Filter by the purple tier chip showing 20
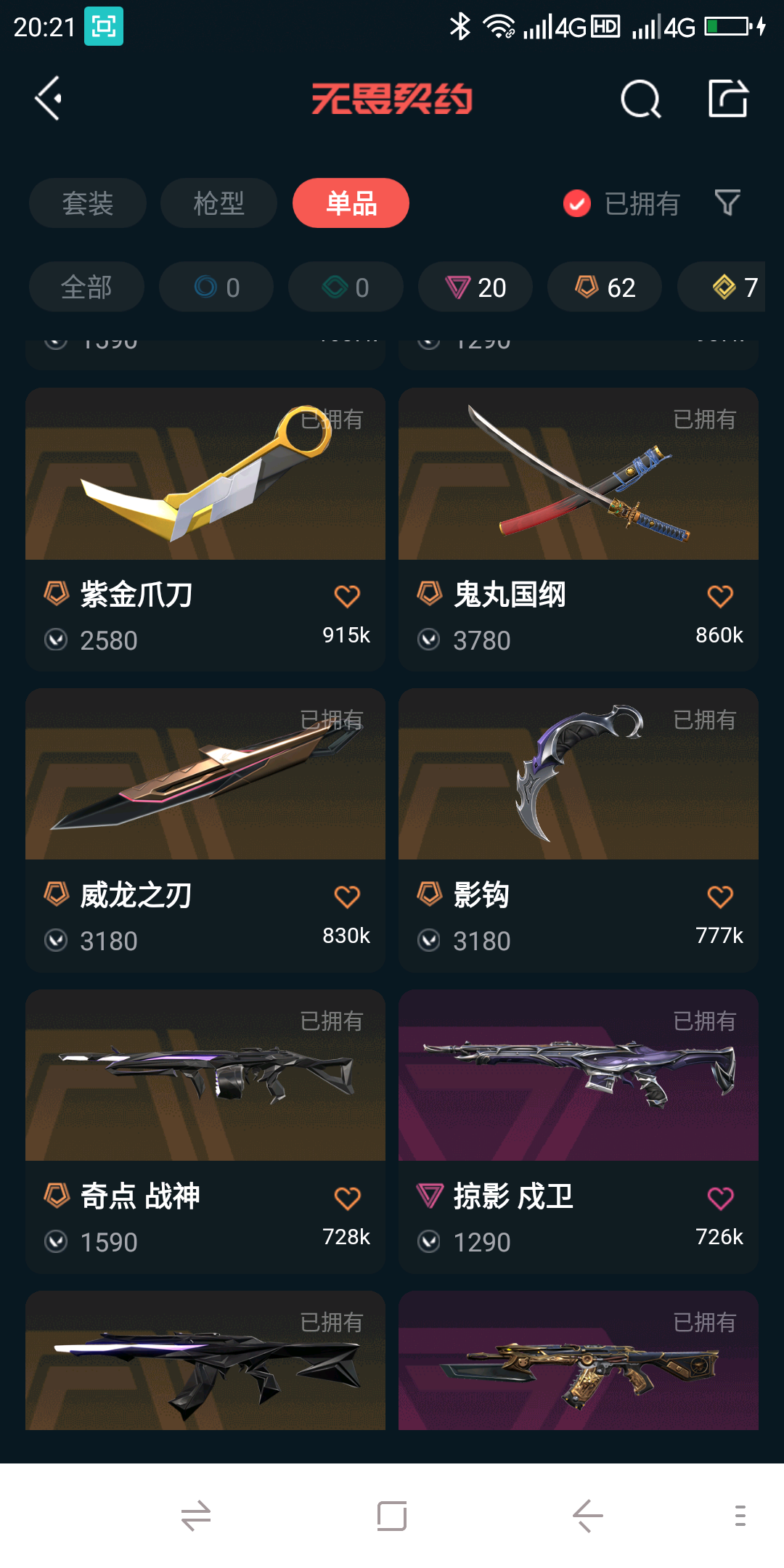784x1568 pixels. (x=475, y=287)
